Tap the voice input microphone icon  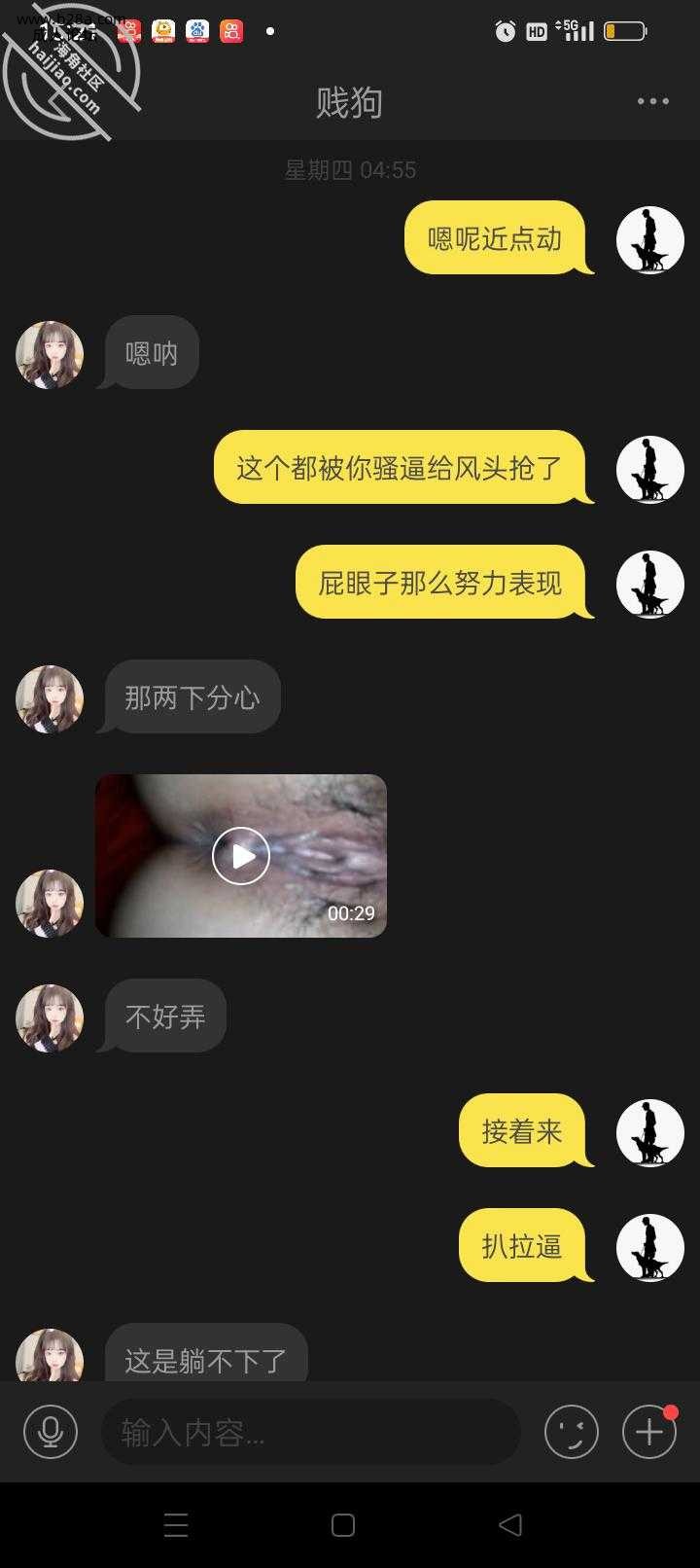pos(50,1432)
